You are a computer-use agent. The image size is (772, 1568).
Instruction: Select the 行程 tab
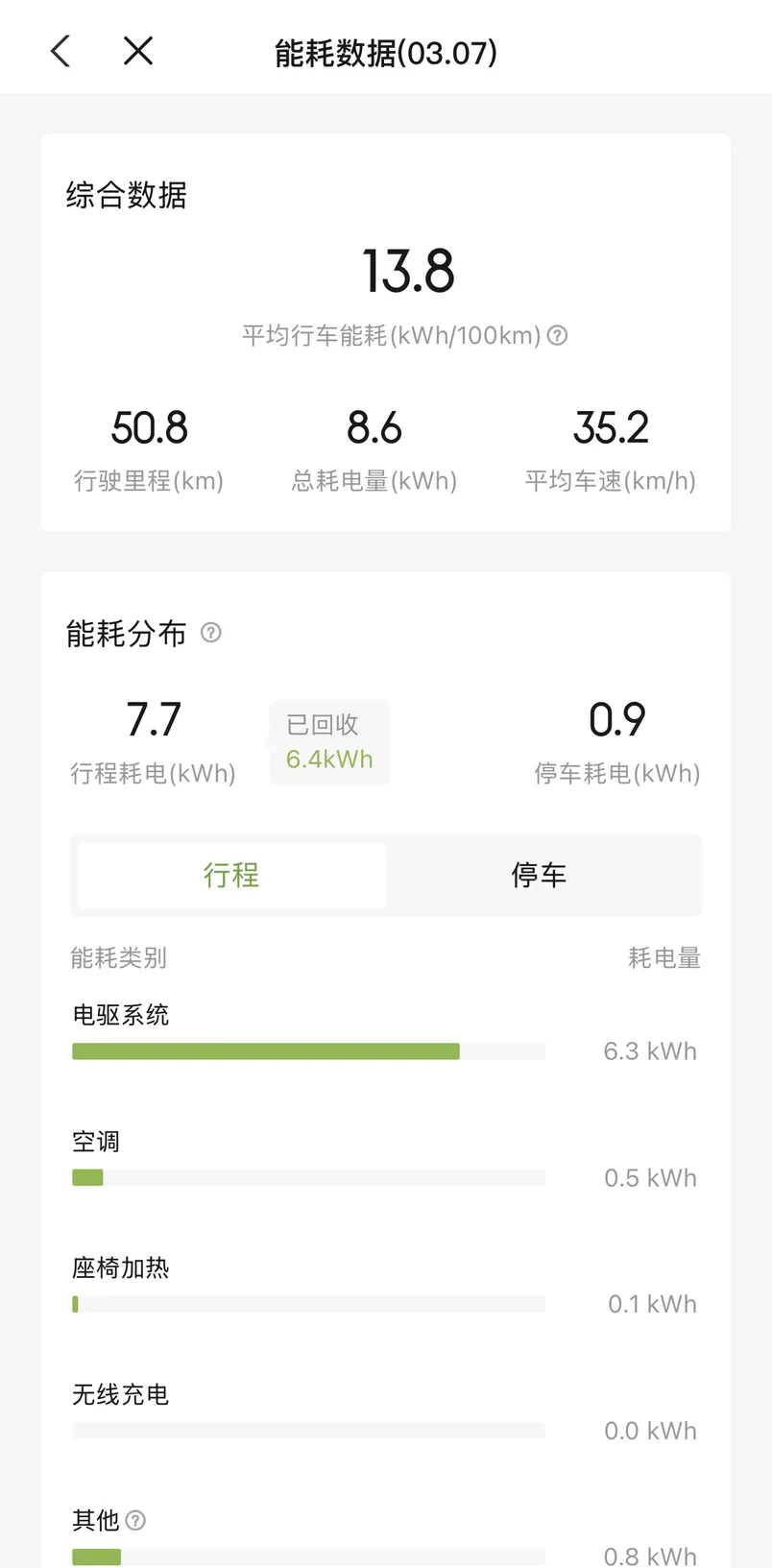point(231,875)
